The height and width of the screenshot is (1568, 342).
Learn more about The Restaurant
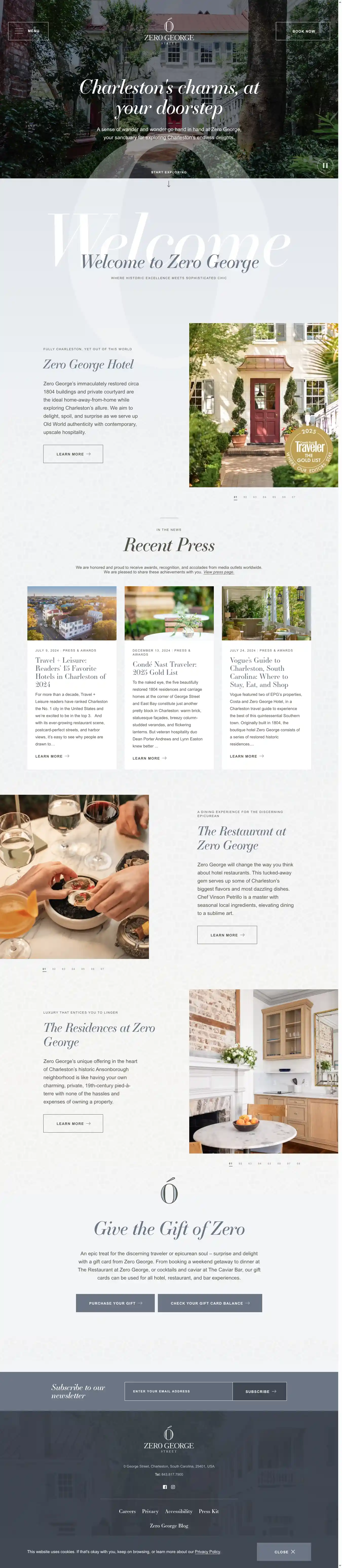[x=227, y=935]
